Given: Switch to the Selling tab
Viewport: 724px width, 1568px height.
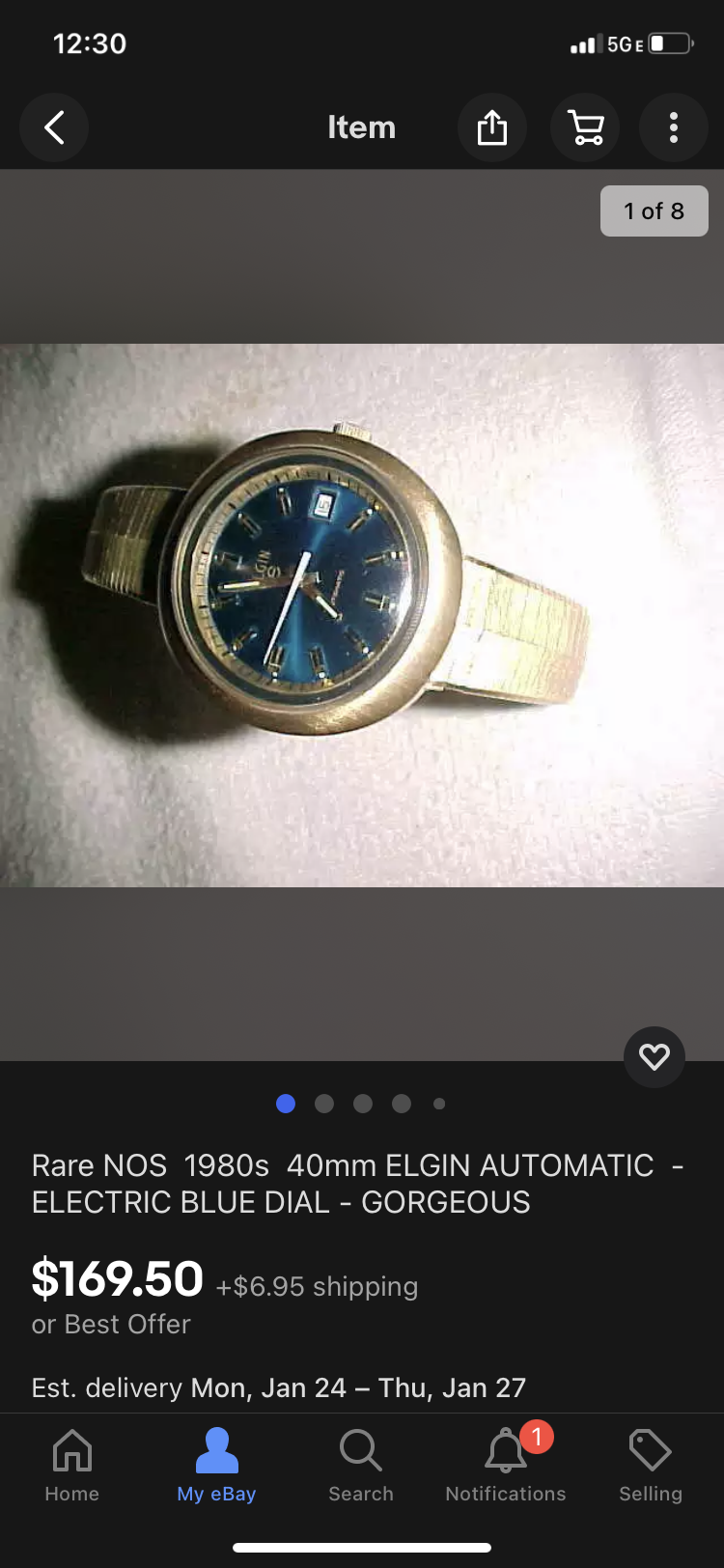Looking at the screenshot, I should pos(651,1465).
